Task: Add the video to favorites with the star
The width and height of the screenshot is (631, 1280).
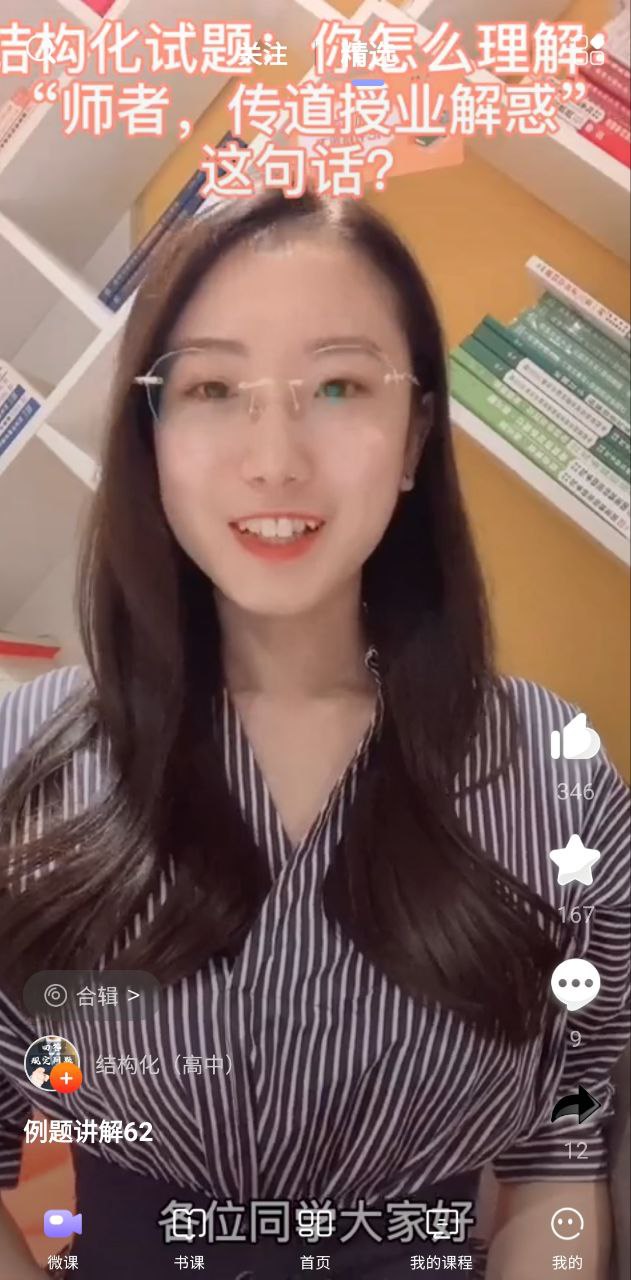Action: 575,861
